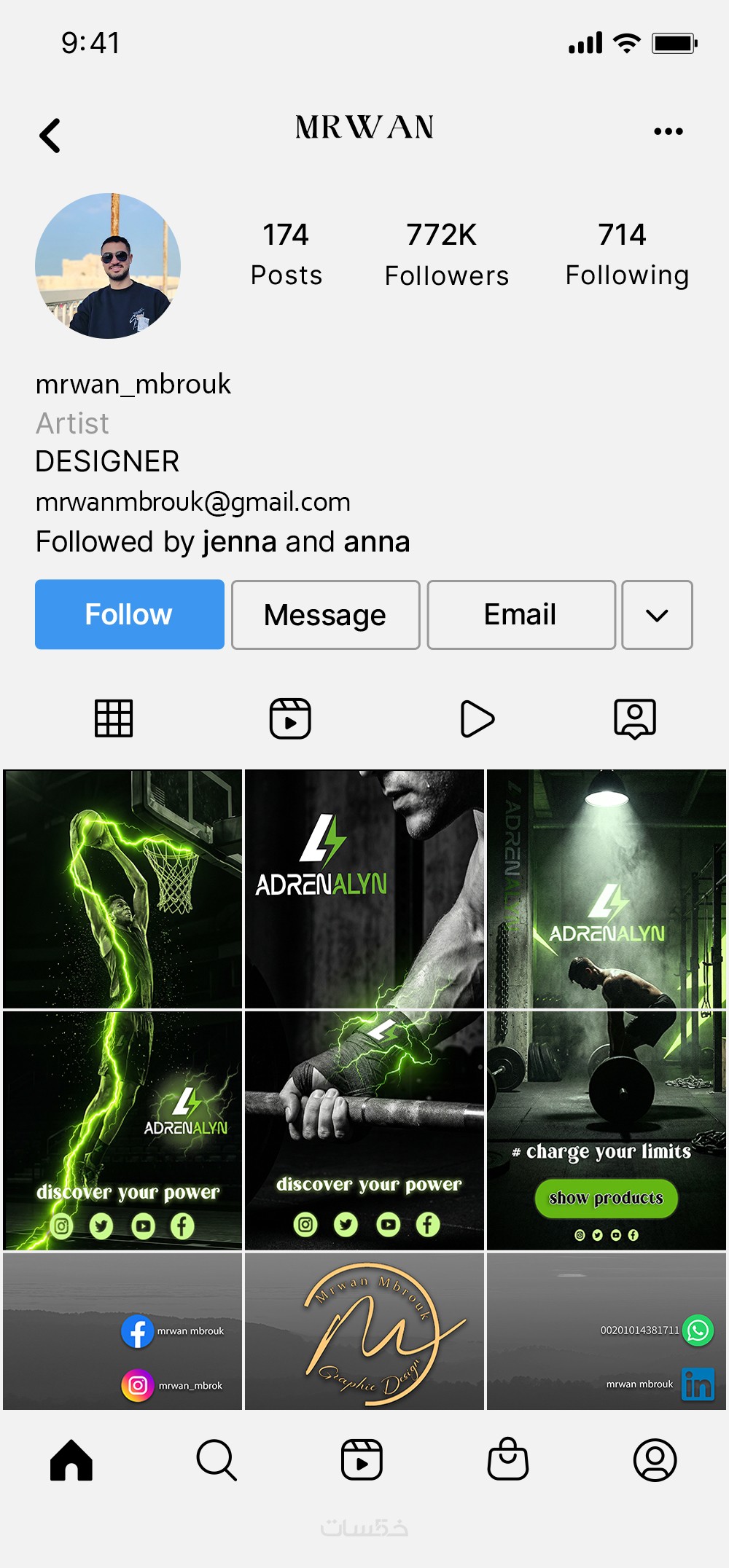729x1568 pixels.
Task: Tap the Message button
Action: (x=325, y=614)
